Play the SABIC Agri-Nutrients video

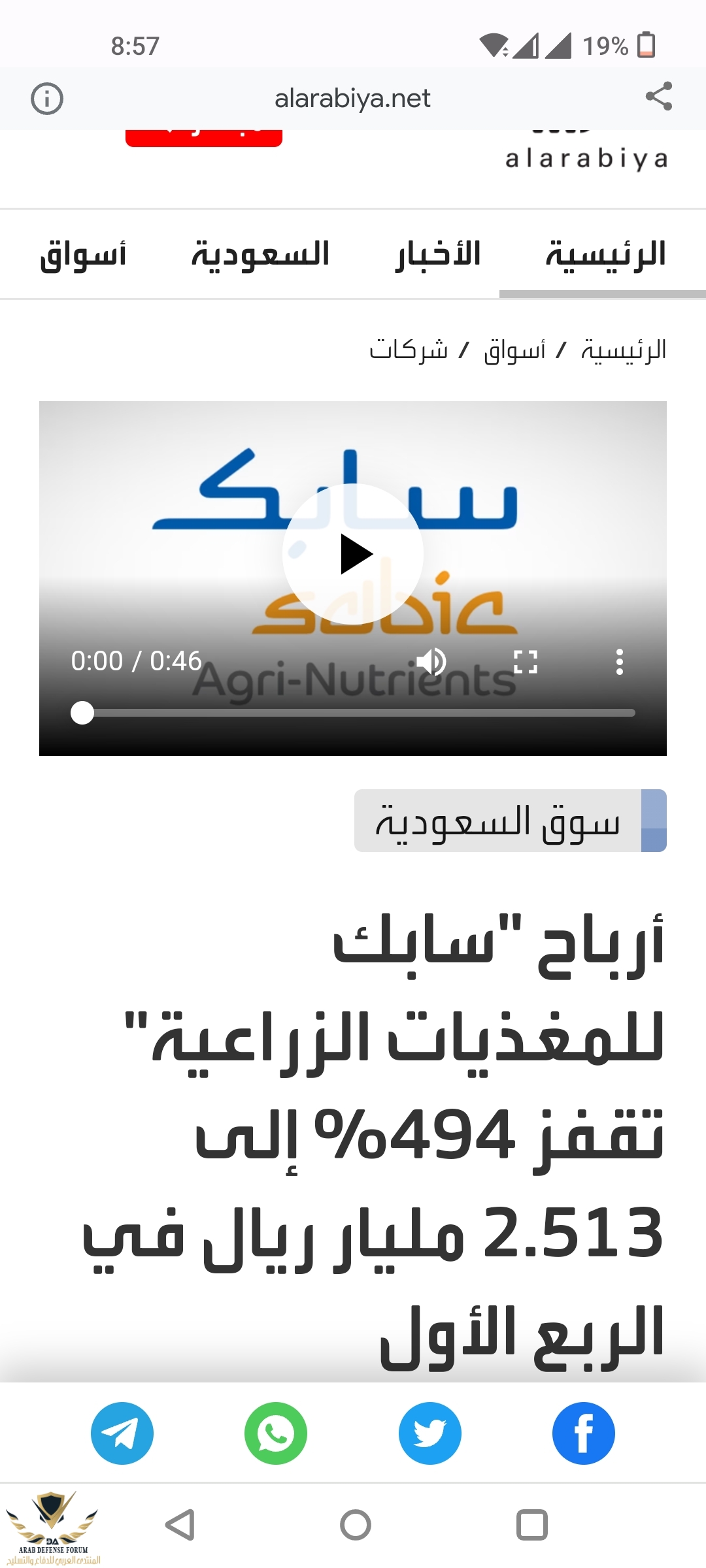click(x=354, y=554)
